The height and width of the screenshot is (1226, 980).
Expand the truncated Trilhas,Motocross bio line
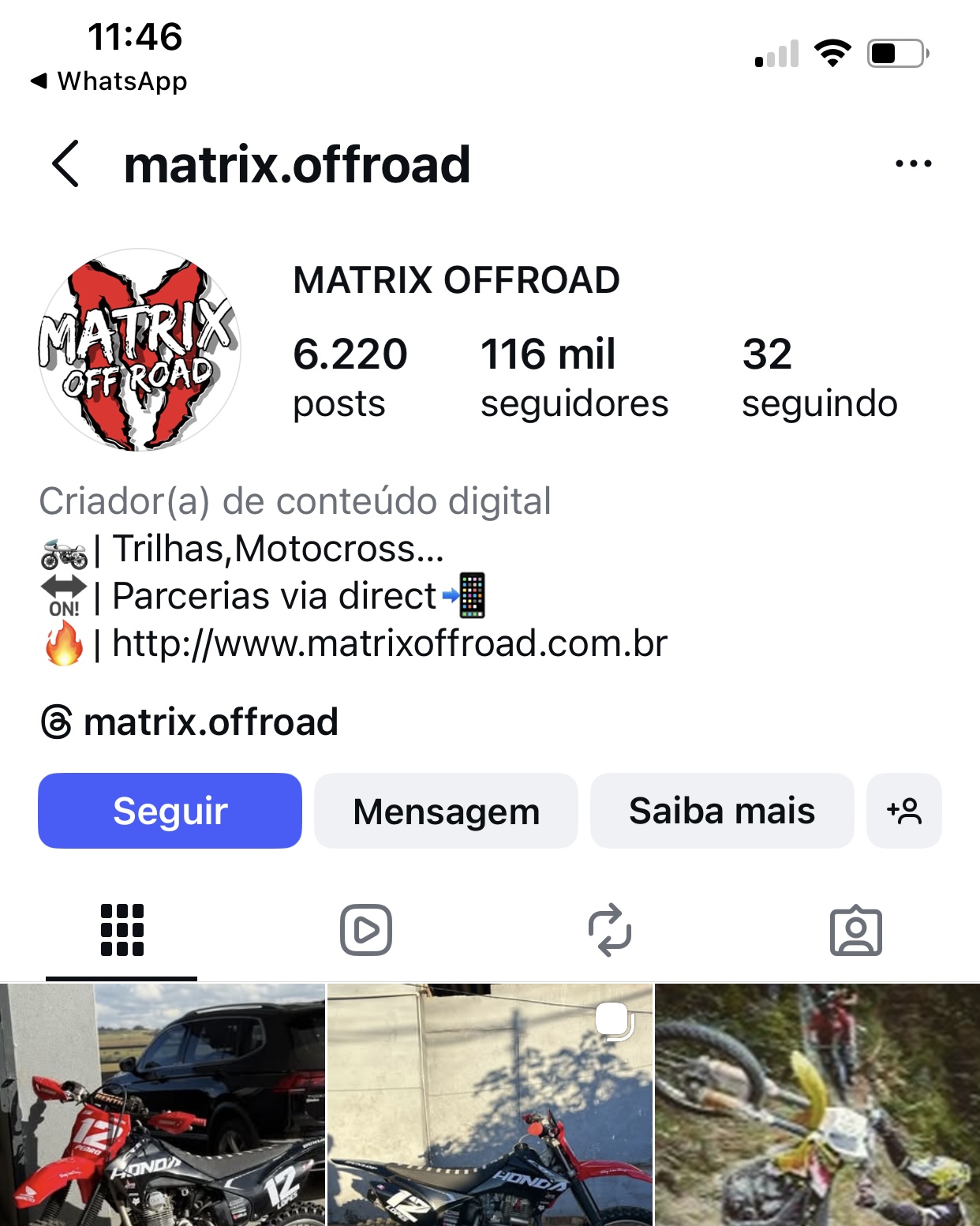pyautogui.click(x=276, y=548)
